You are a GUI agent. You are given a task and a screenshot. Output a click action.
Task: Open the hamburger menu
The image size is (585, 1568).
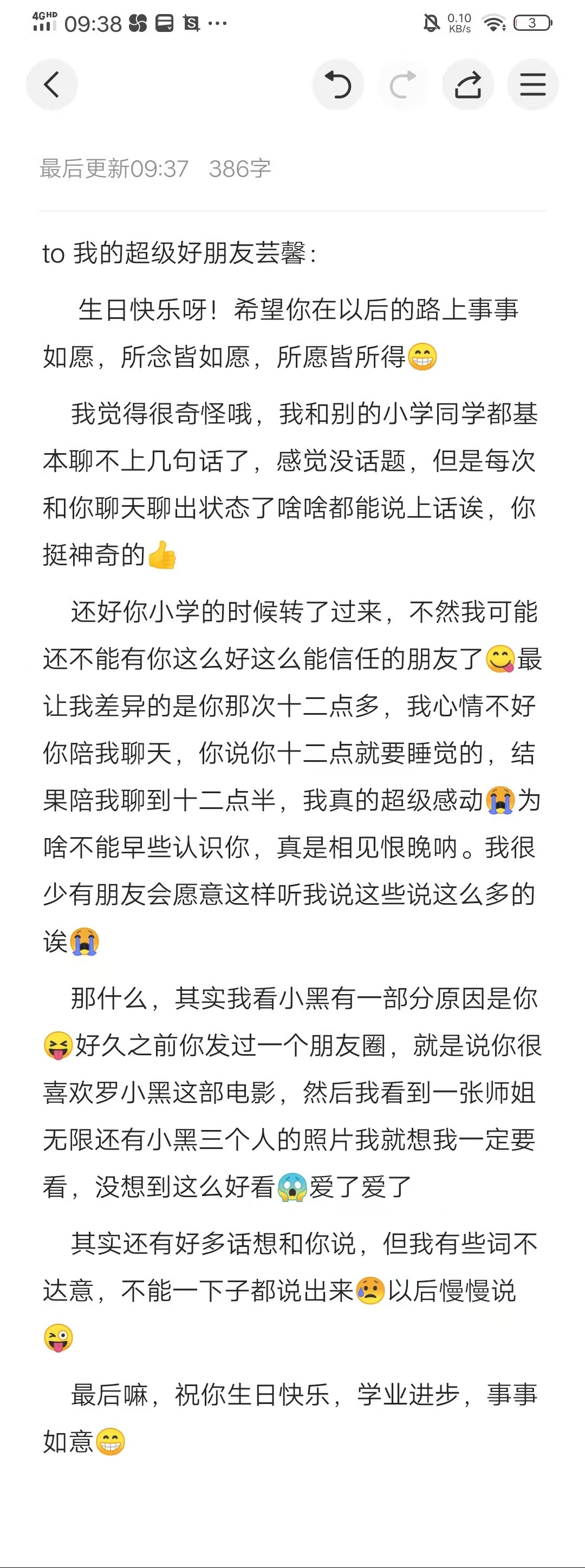point(532,84)
